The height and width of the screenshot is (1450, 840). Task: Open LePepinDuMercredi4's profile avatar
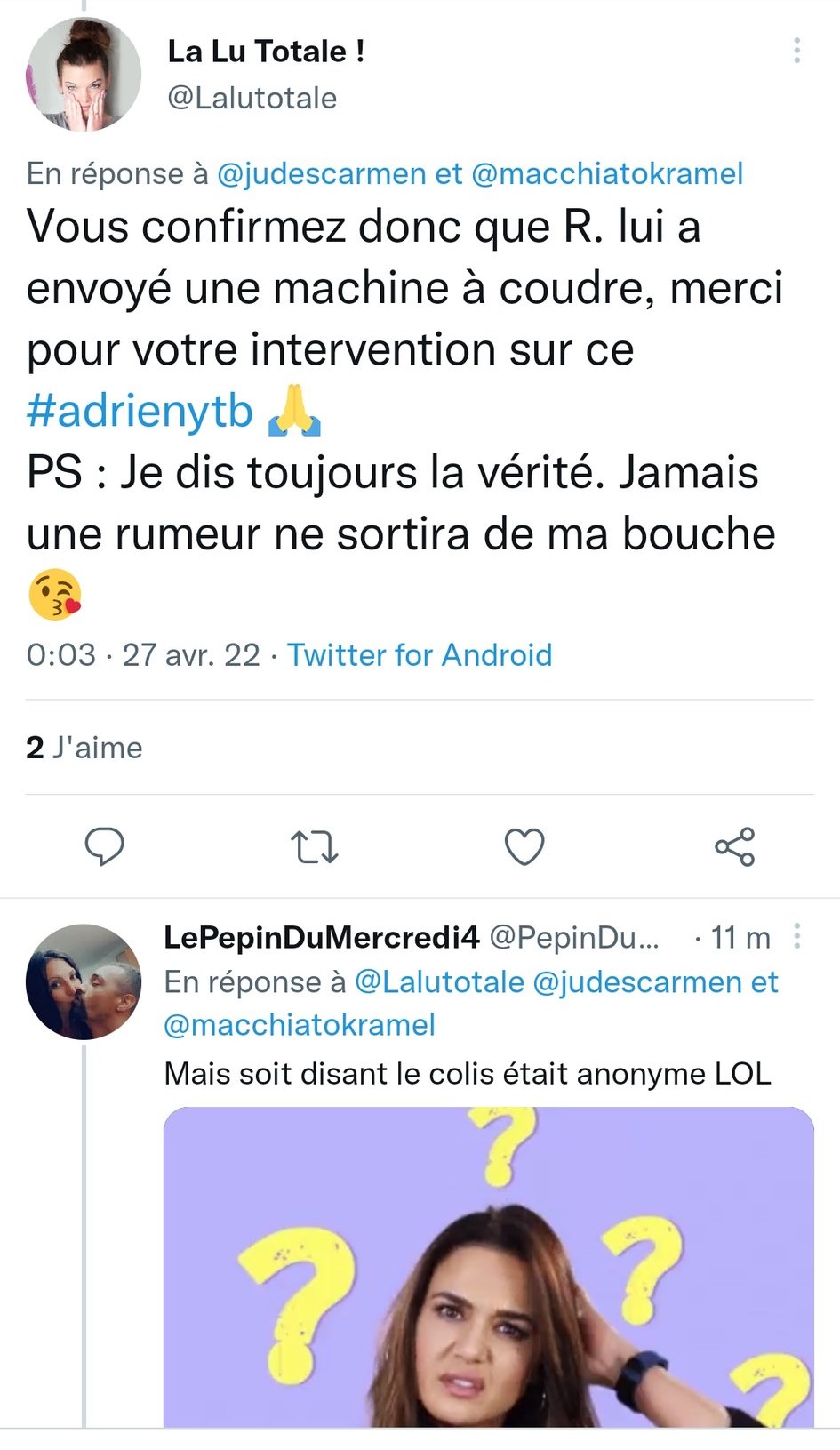pos(84,981)
